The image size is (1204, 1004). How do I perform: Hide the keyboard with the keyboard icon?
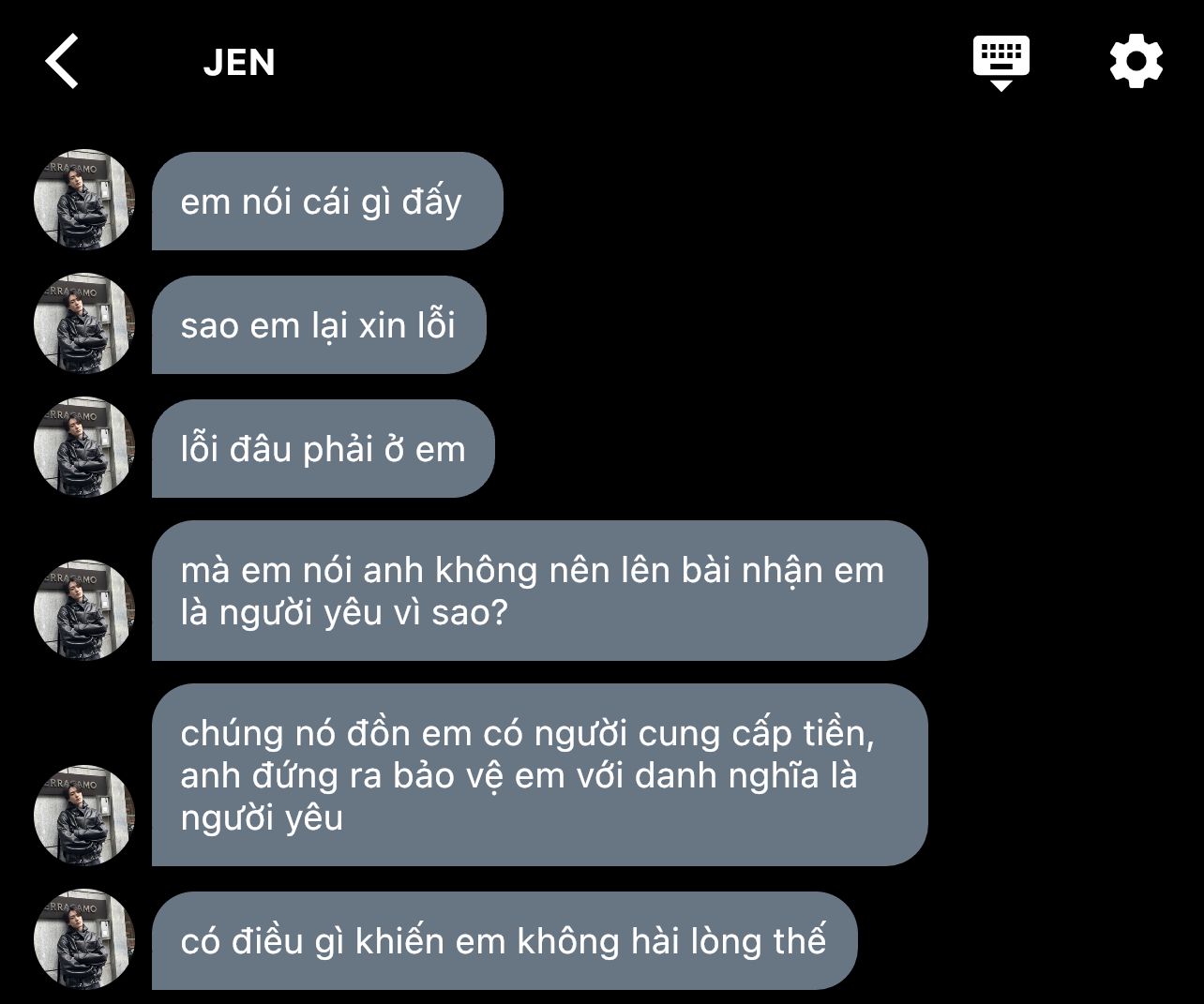click(1001, 62)
